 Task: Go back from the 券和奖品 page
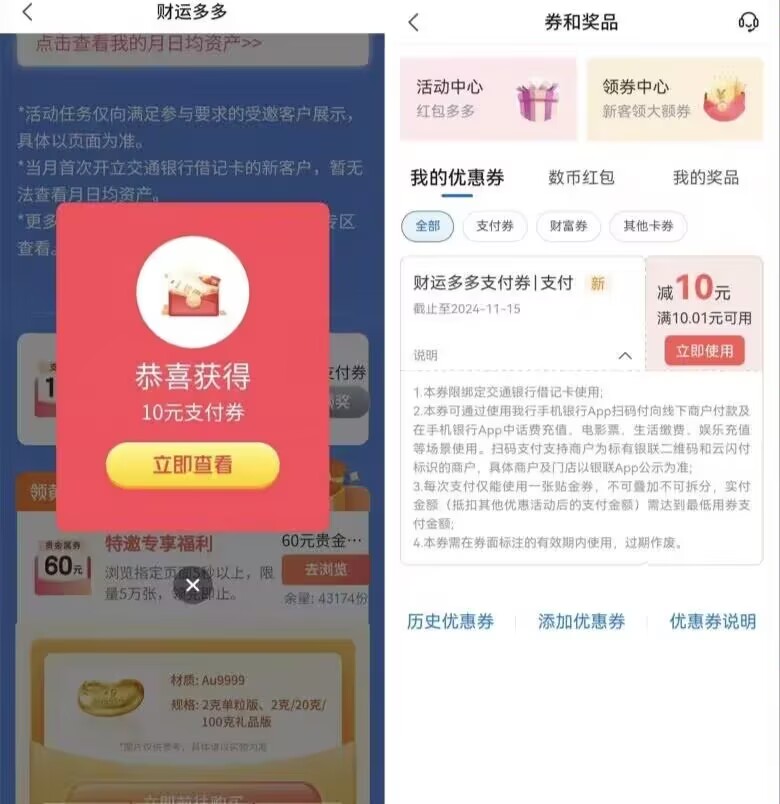coord(414,22)
